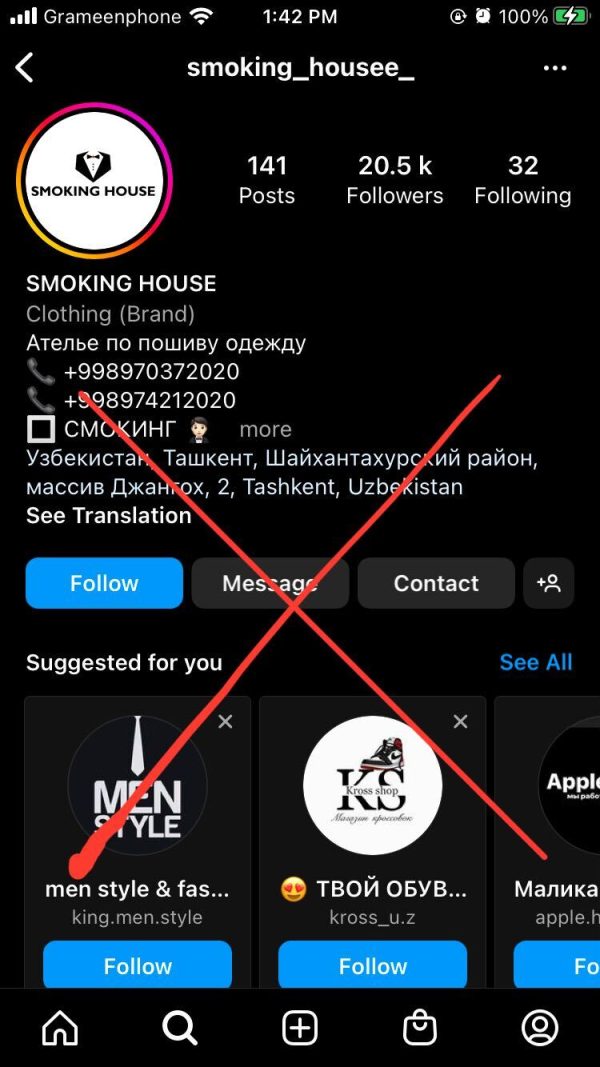Expand the bio with 'more'
This screenshot has height=1067, width=600.
(x=265, y=429)
